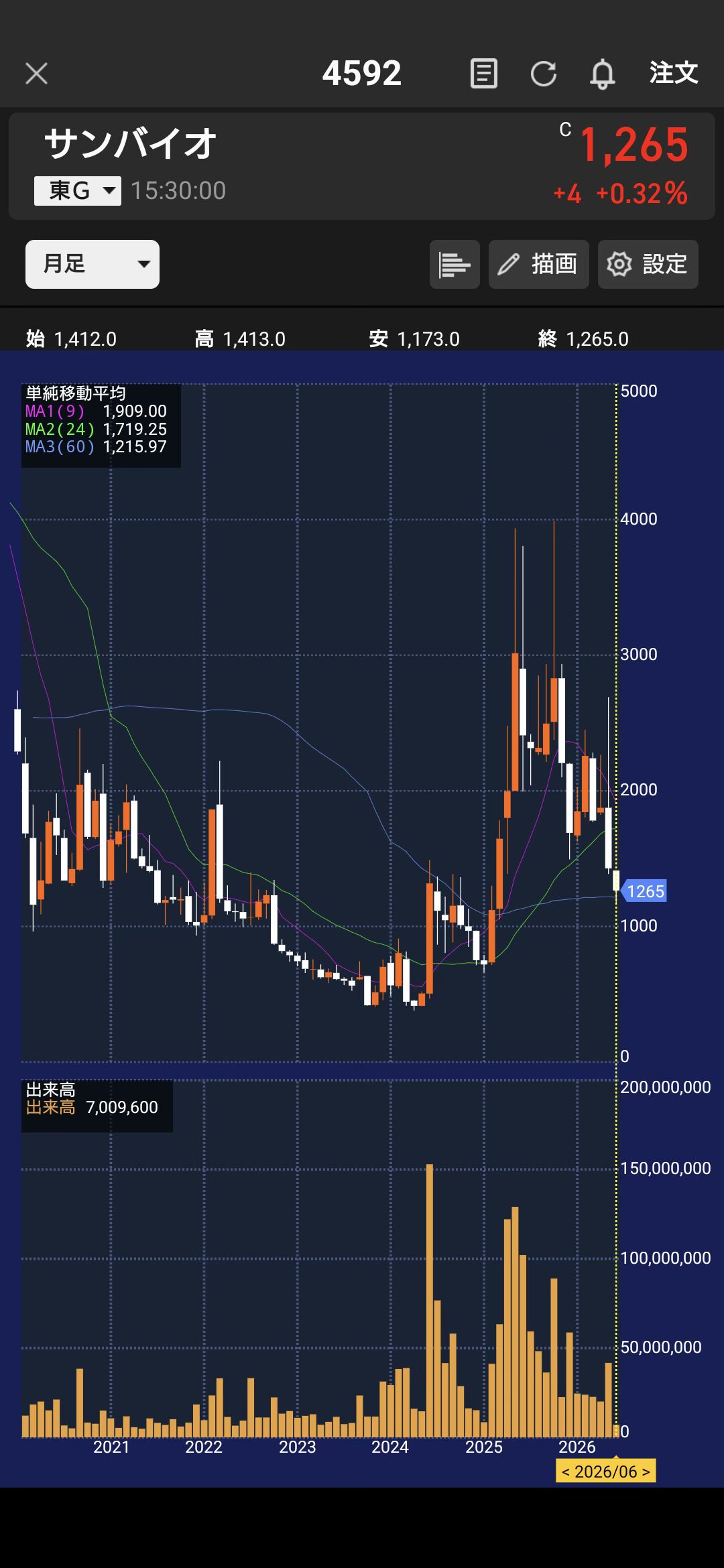The image size is (724, 1568).
Task: Open the price alert bell
Action: 602,74
